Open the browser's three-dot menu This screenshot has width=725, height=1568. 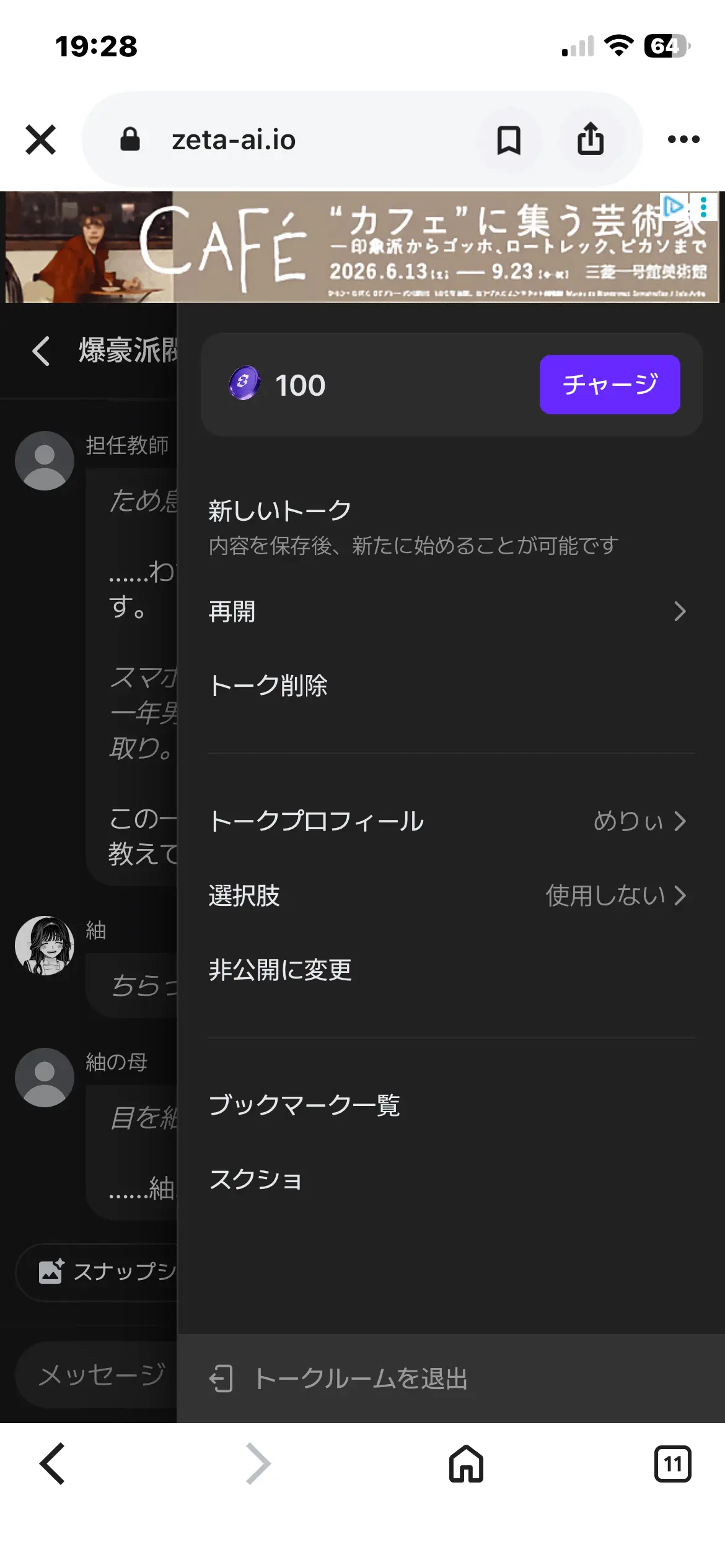click(683, 139)
